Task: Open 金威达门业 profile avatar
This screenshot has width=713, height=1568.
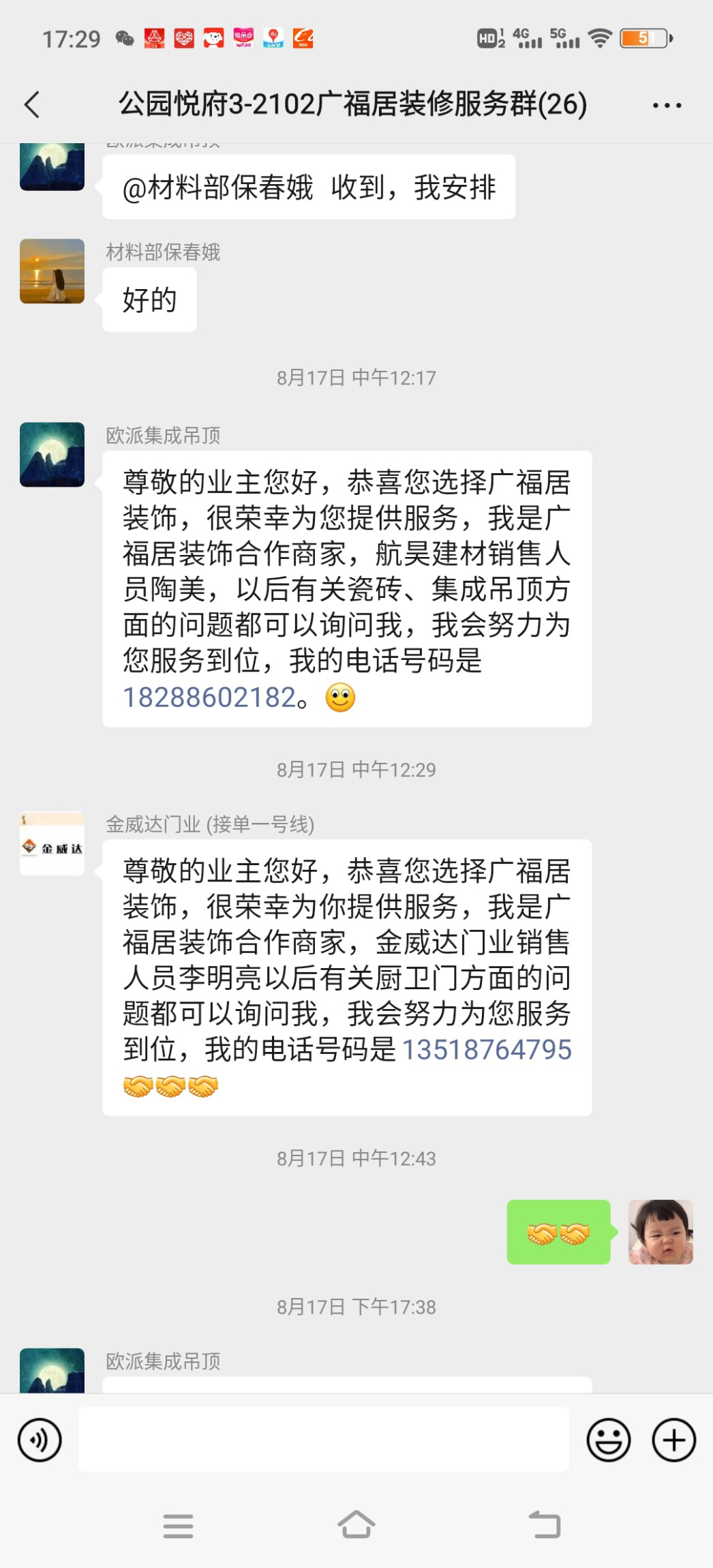Action: point(52,843)
